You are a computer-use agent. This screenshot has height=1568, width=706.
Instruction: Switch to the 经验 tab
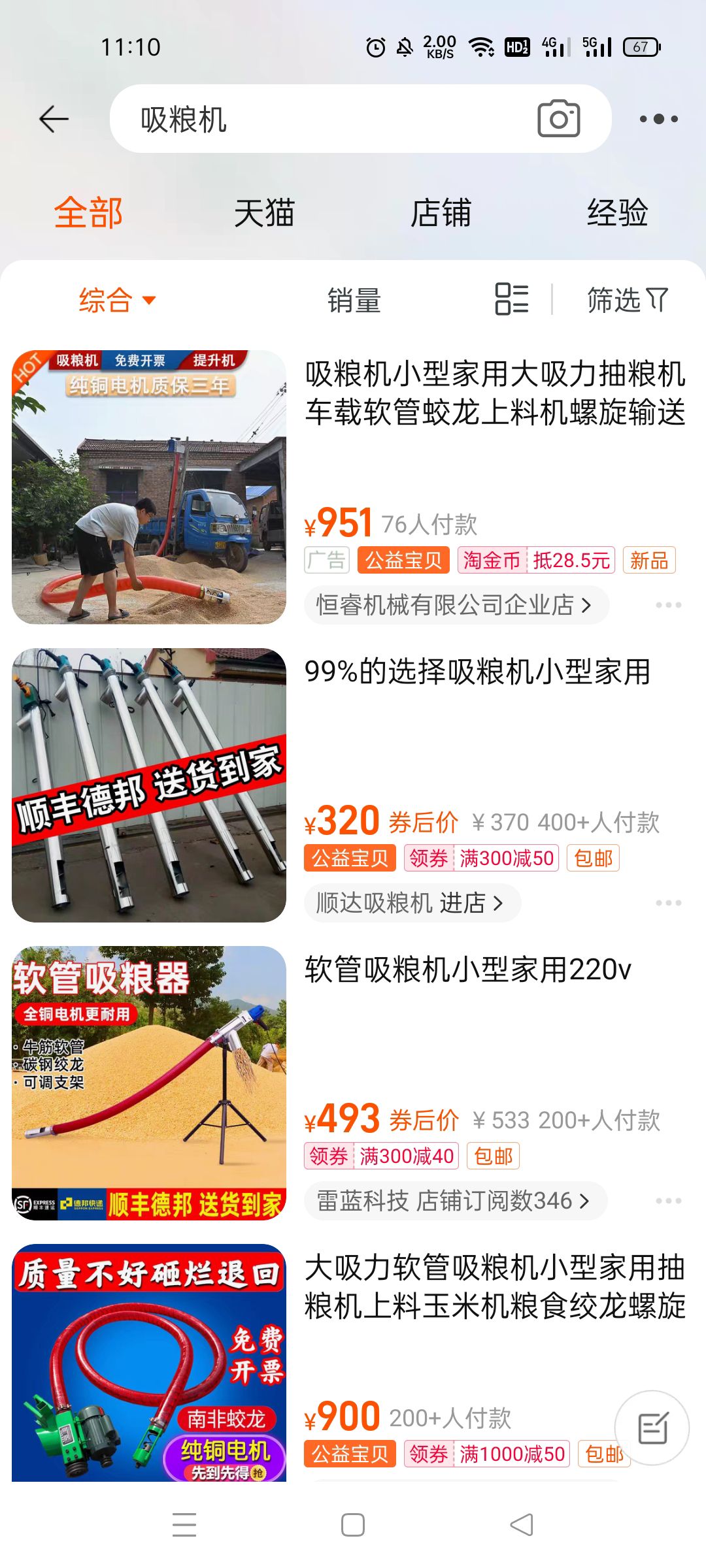pyautogui.click(x=617, y=214)
